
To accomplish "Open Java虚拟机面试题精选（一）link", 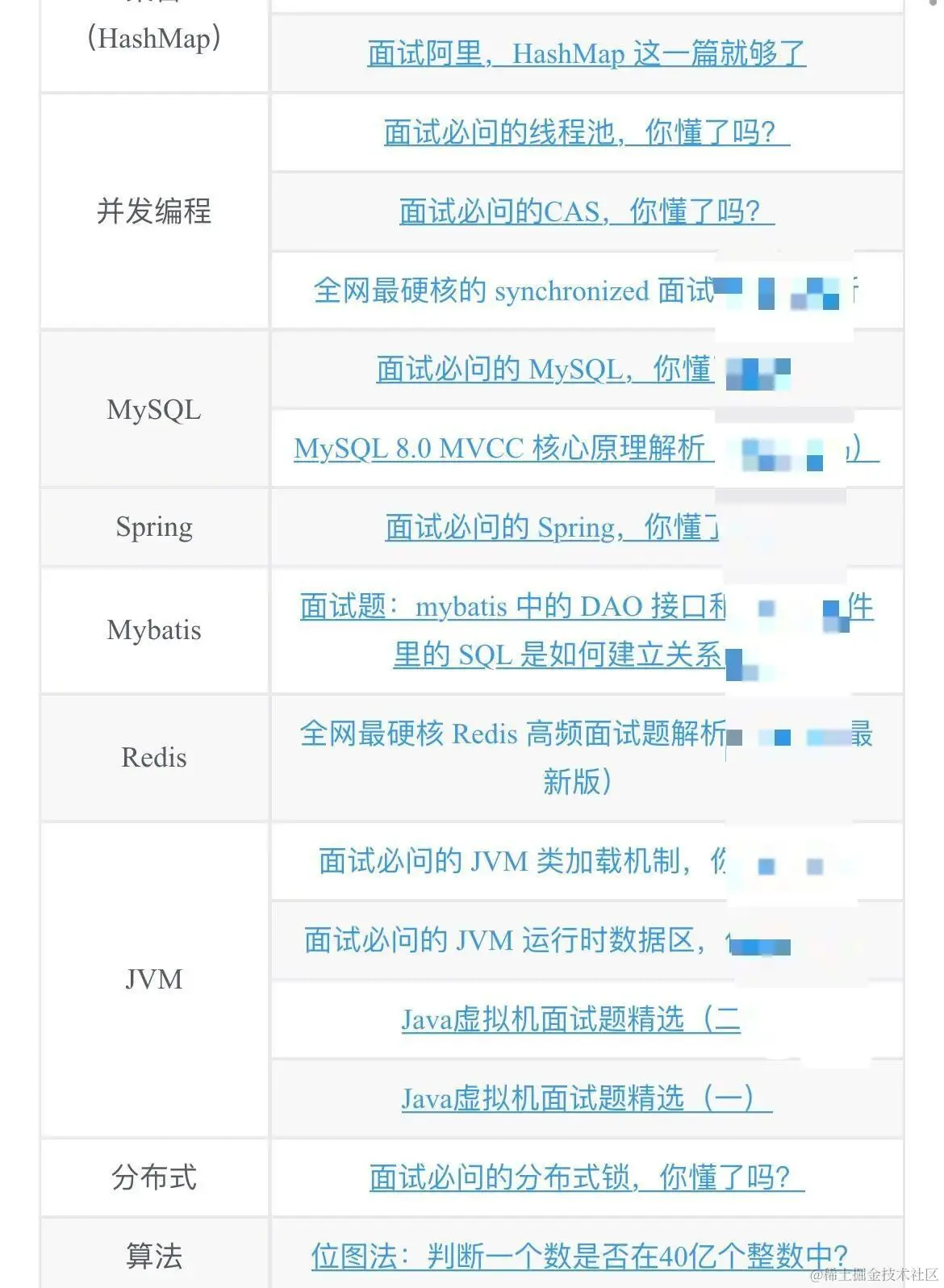I will (587, 1098).
